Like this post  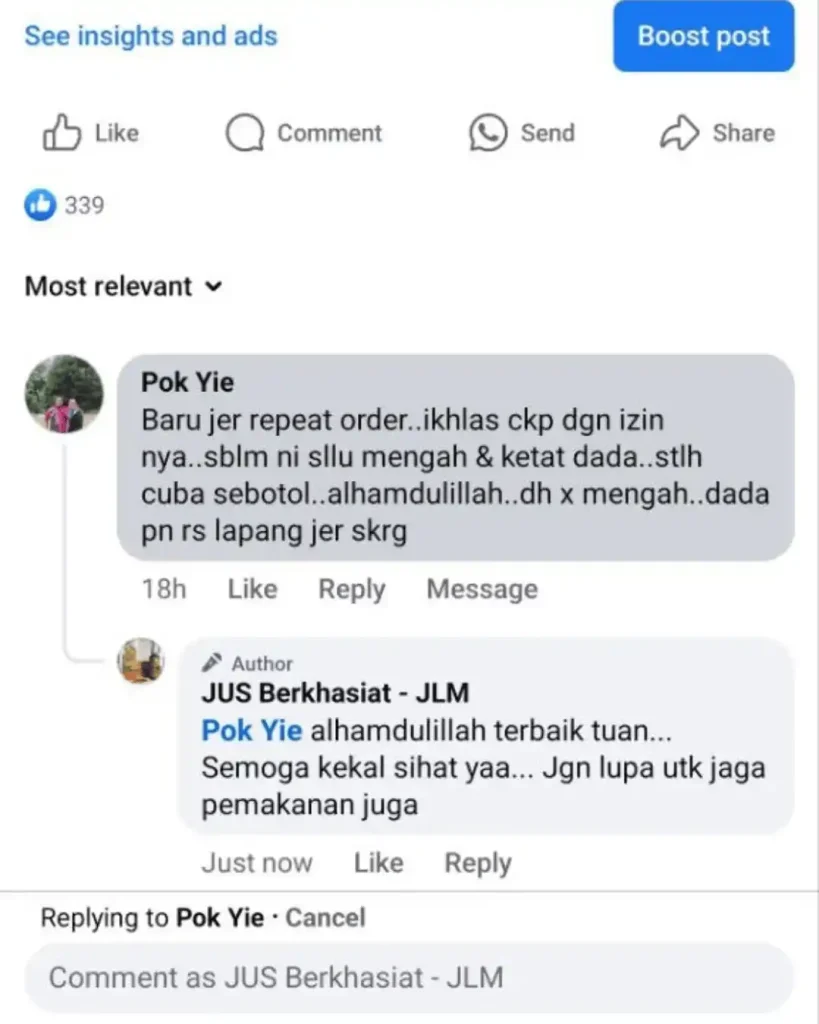[x=91, y=133]
